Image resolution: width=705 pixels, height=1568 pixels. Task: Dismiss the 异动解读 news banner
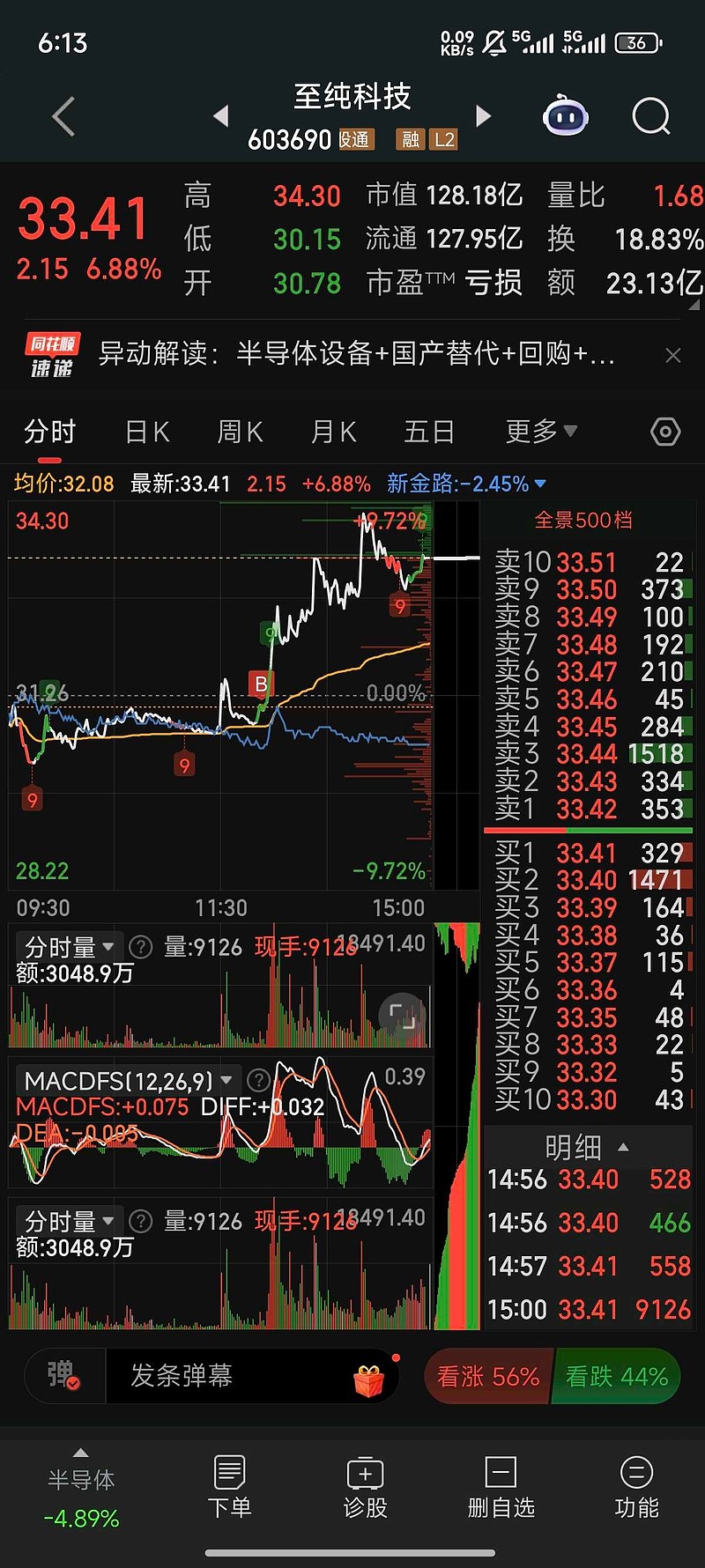pyautogui.click(x=673, y=355)
